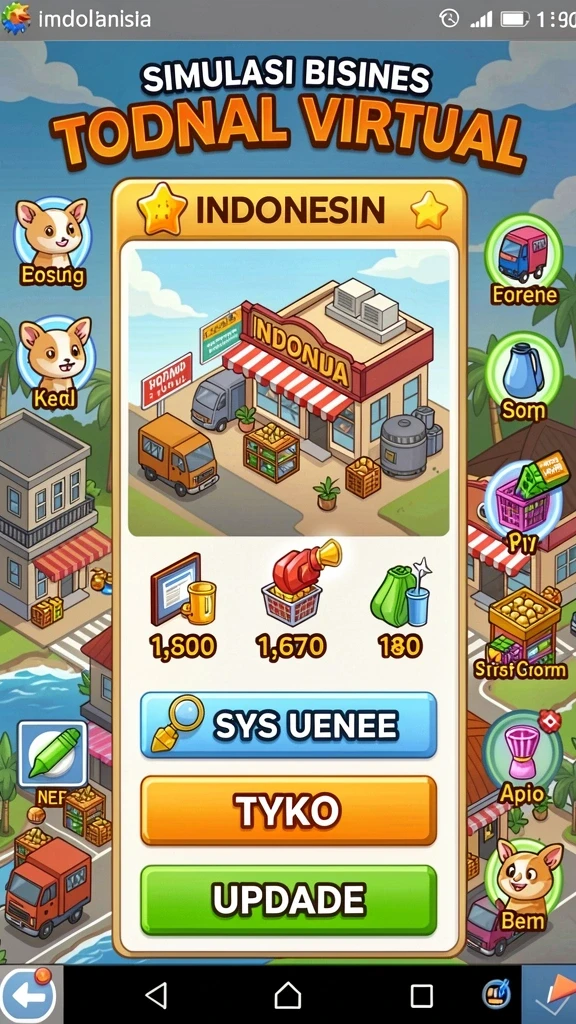576x1024 pixels.
Task: Open the Apio icon with the red badge
Action: [522, 759]
